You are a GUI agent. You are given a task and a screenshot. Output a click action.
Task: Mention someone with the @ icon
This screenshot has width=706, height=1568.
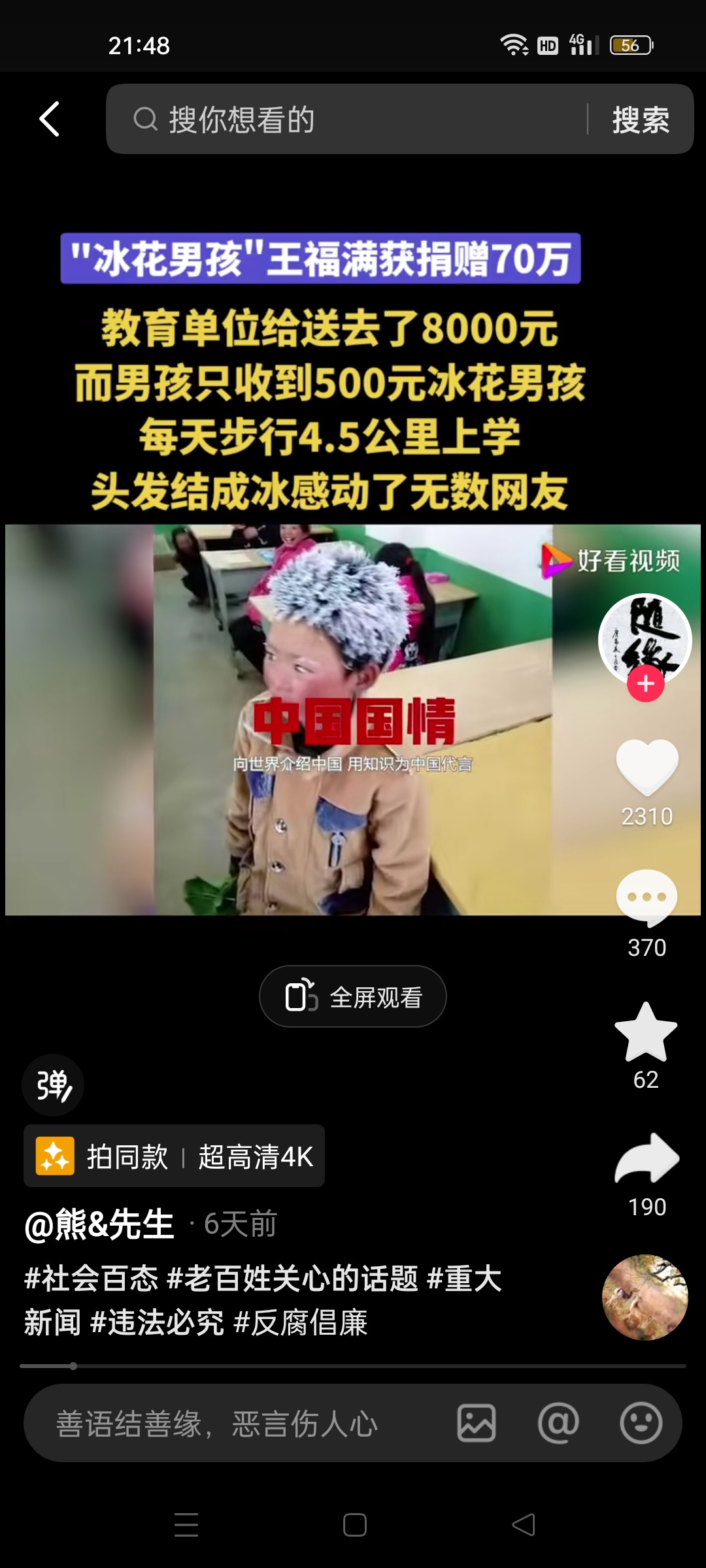(558, 1424)
